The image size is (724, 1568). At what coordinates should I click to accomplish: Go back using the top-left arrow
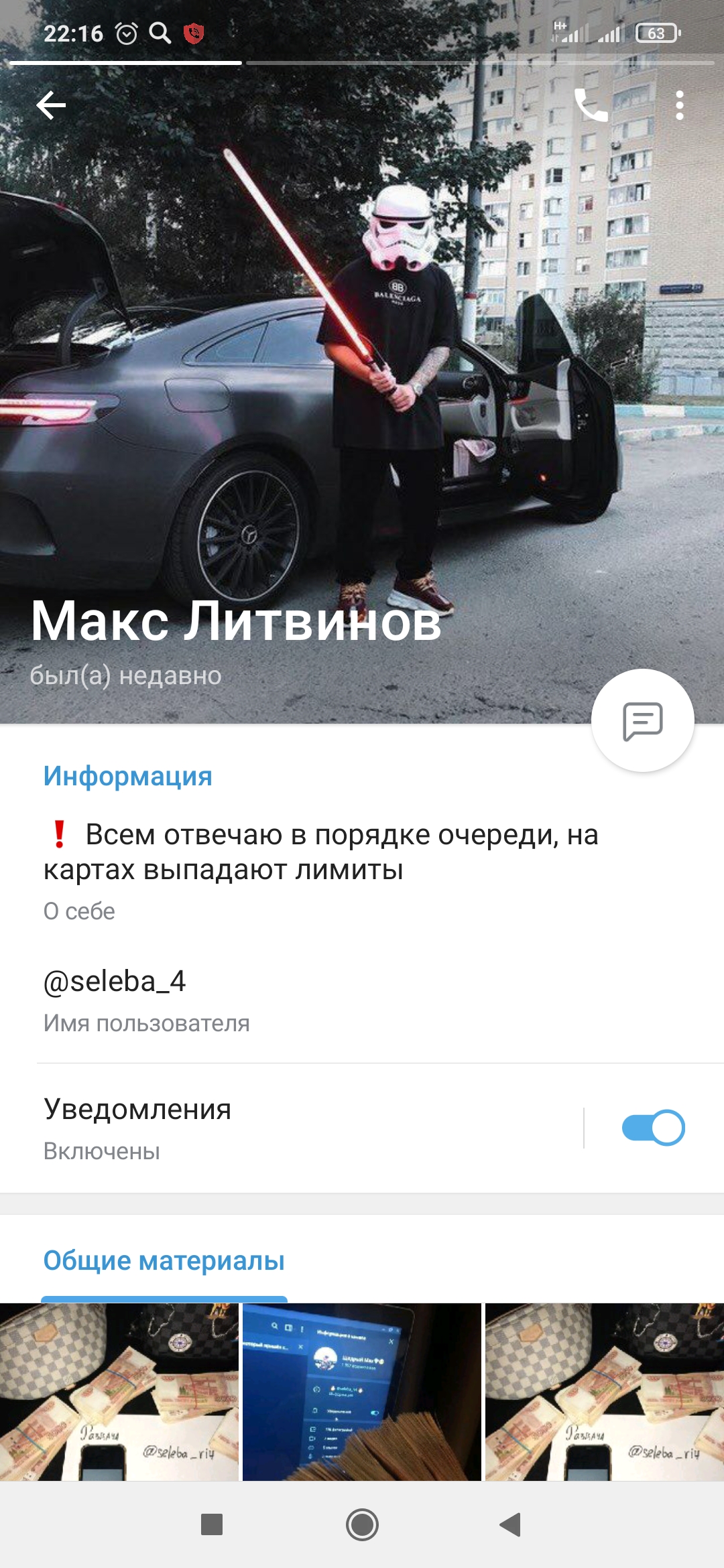(x=51, y=105)
